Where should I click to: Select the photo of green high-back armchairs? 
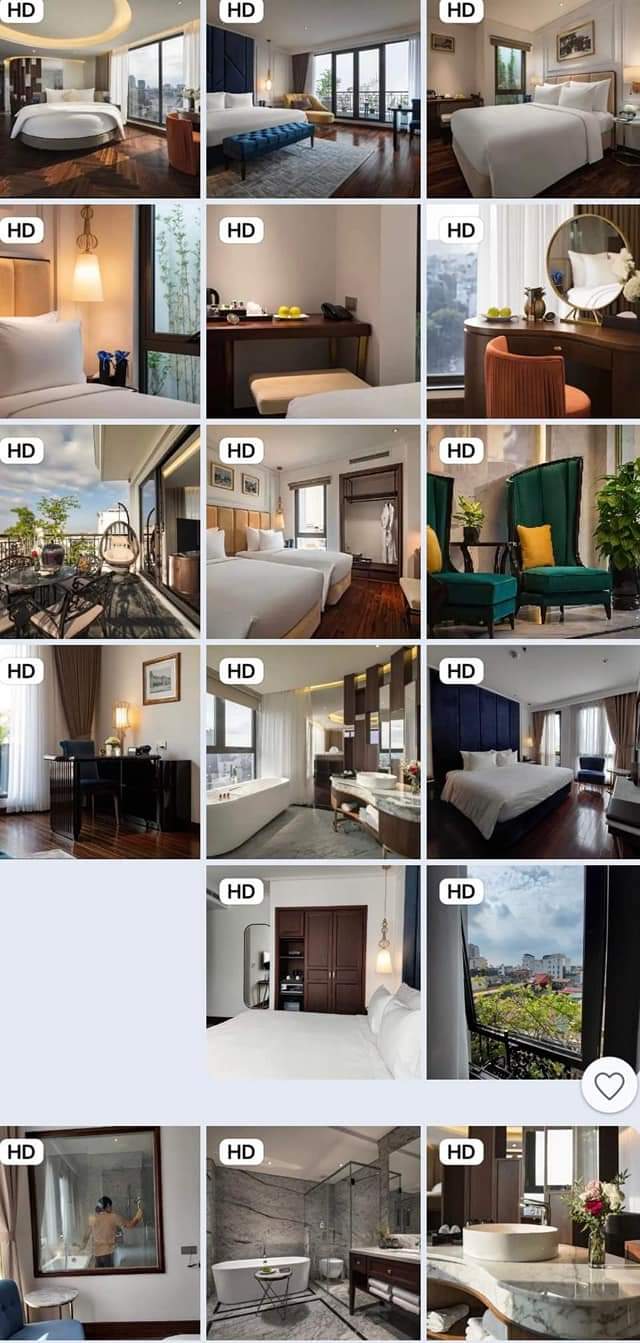coord(533,532)
